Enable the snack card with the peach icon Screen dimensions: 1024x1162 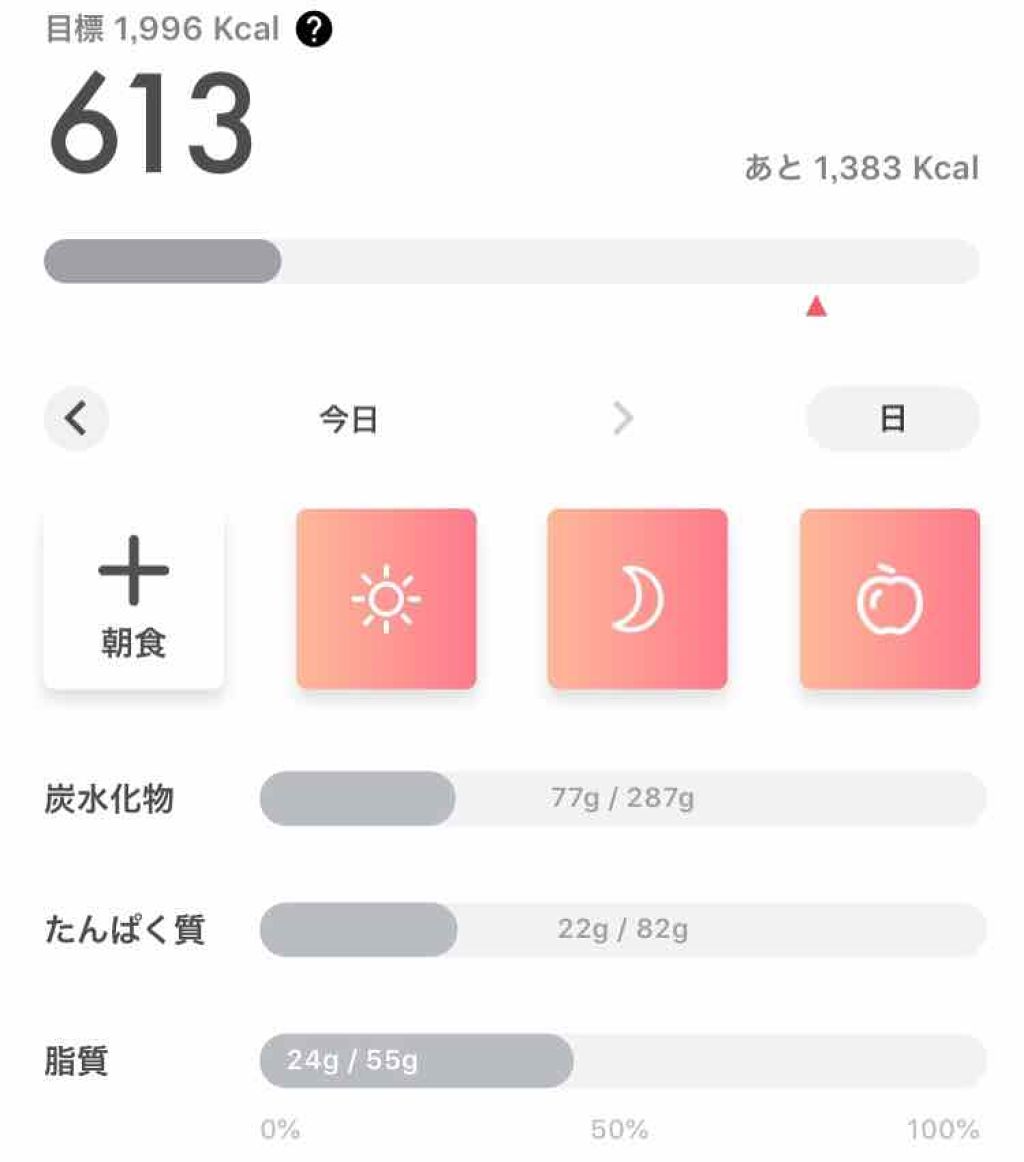tap(889, 597)
